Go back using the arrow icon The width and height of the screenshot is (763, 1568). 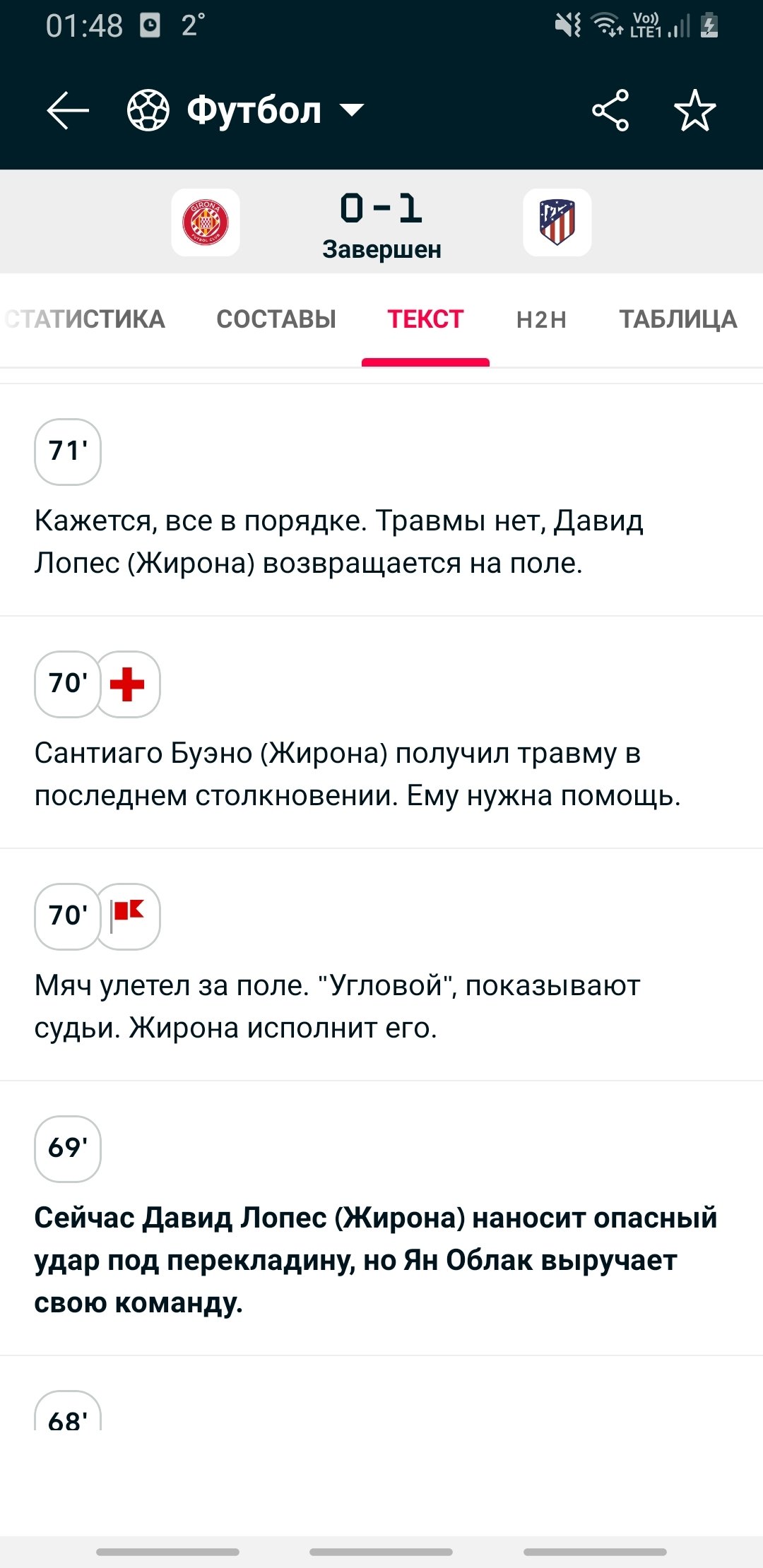pos(67,110)
